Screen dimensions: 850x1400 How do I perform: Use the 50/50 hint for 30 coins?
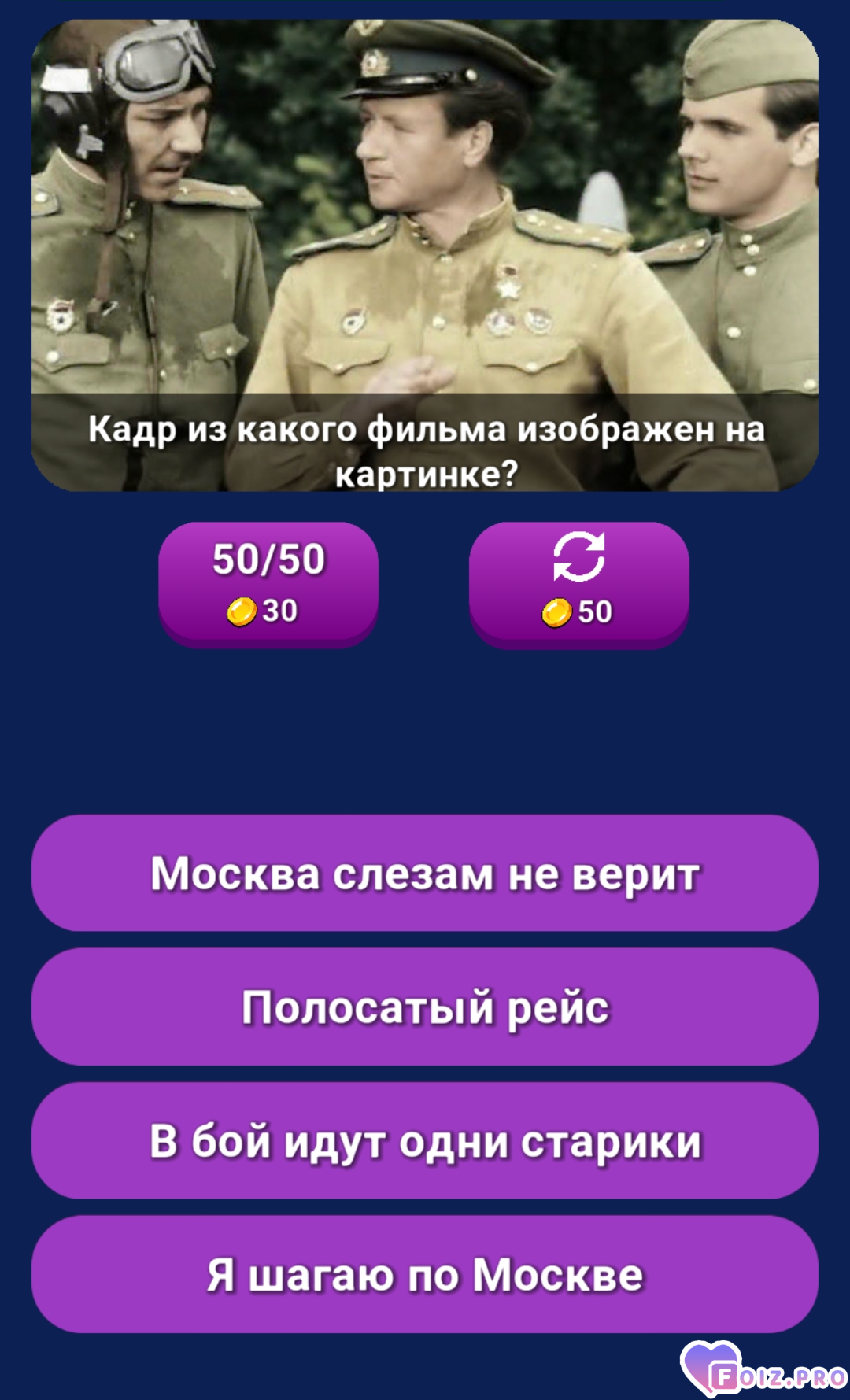(268, 584)
